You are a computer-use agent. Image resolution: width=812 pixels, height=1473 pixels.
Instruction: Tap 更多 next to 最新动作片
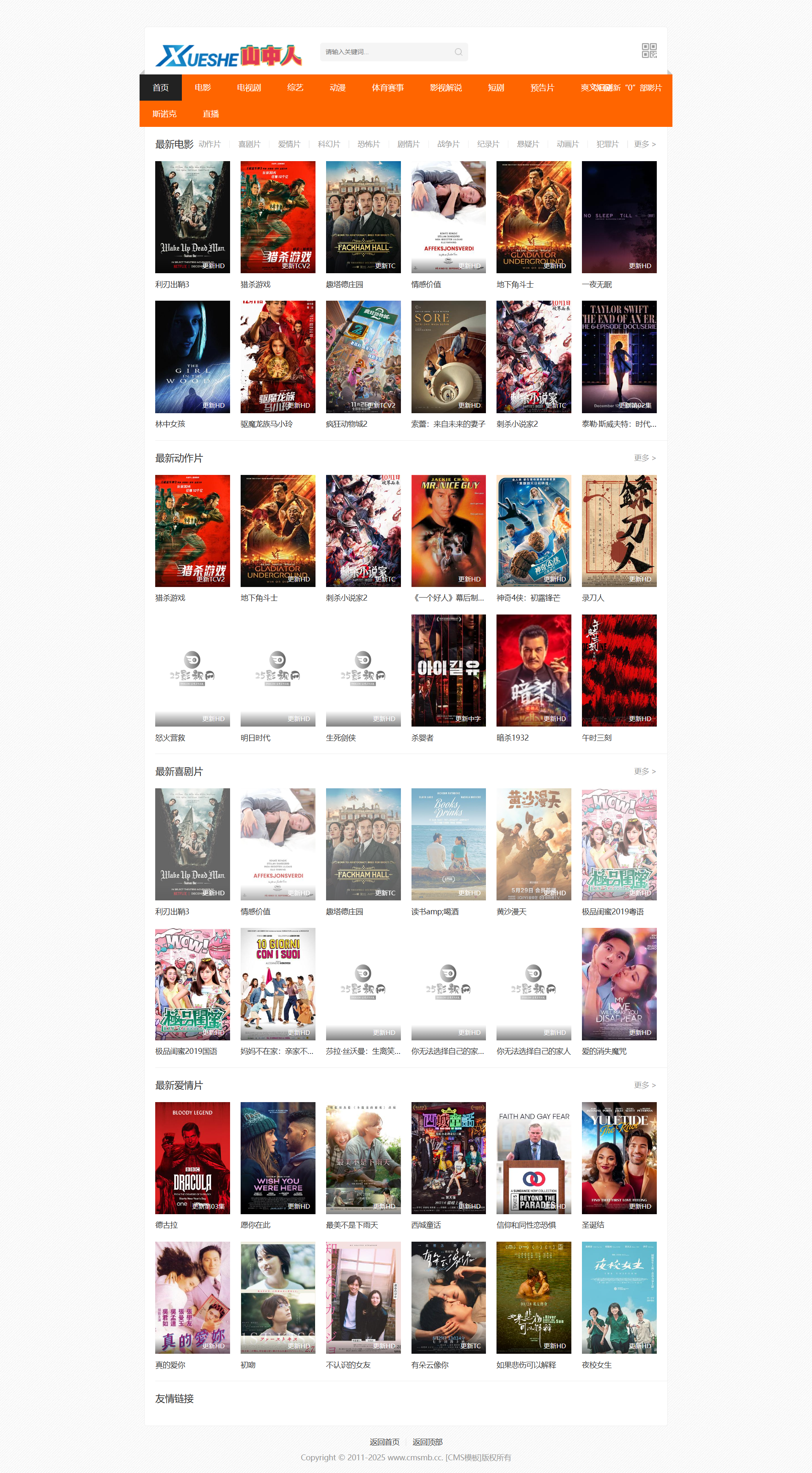tap(645, 458)
